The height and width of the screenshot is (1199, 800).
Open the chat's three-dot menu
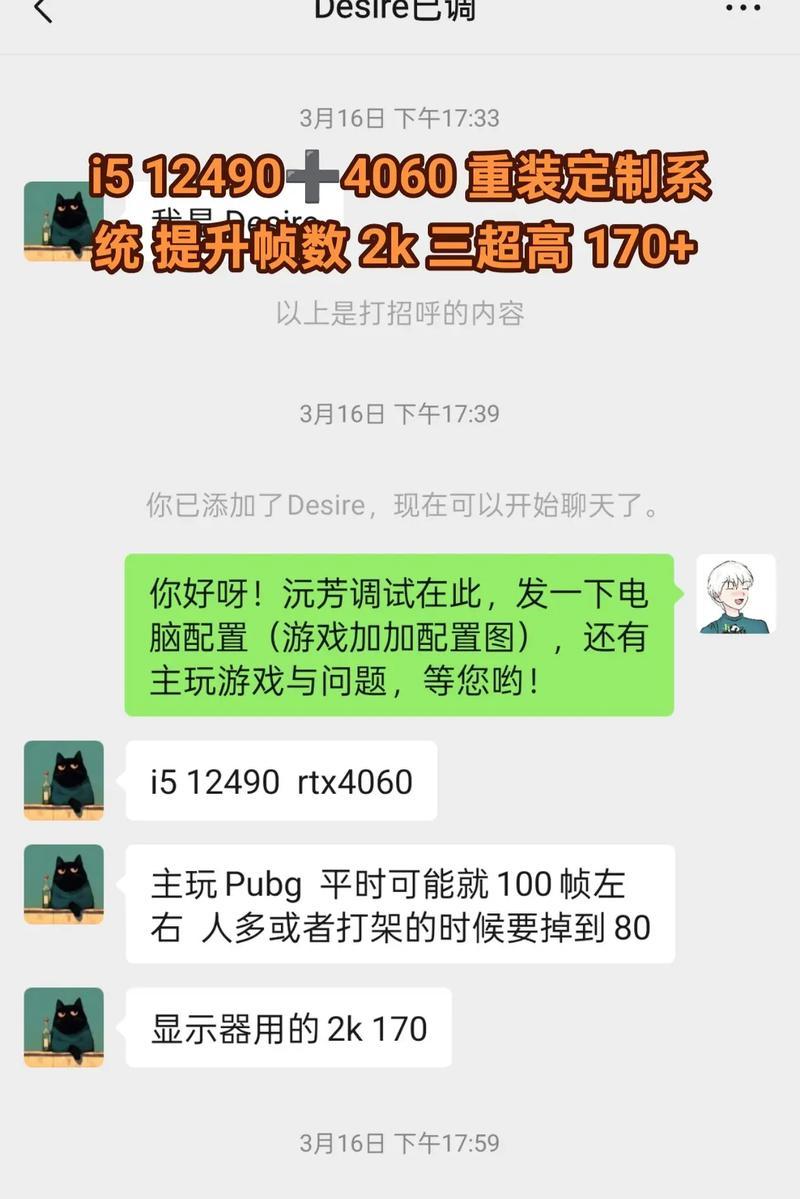point(742,10)
